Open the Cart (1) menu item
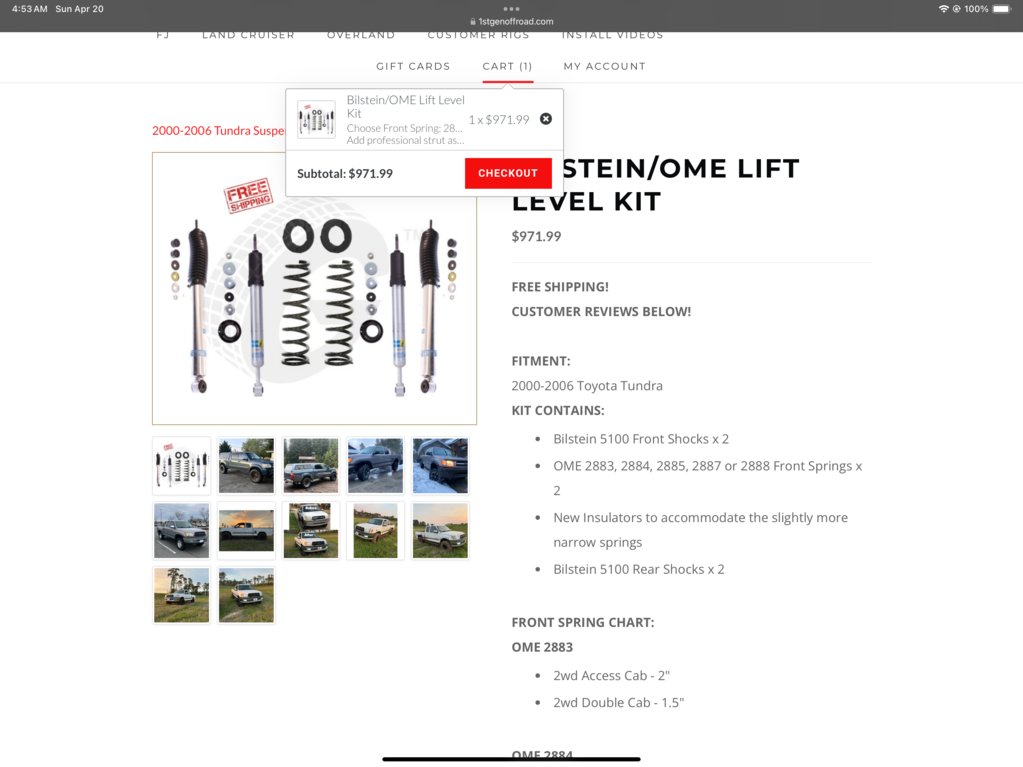The width and height of the screenshot is (1023, 767). 507,66
